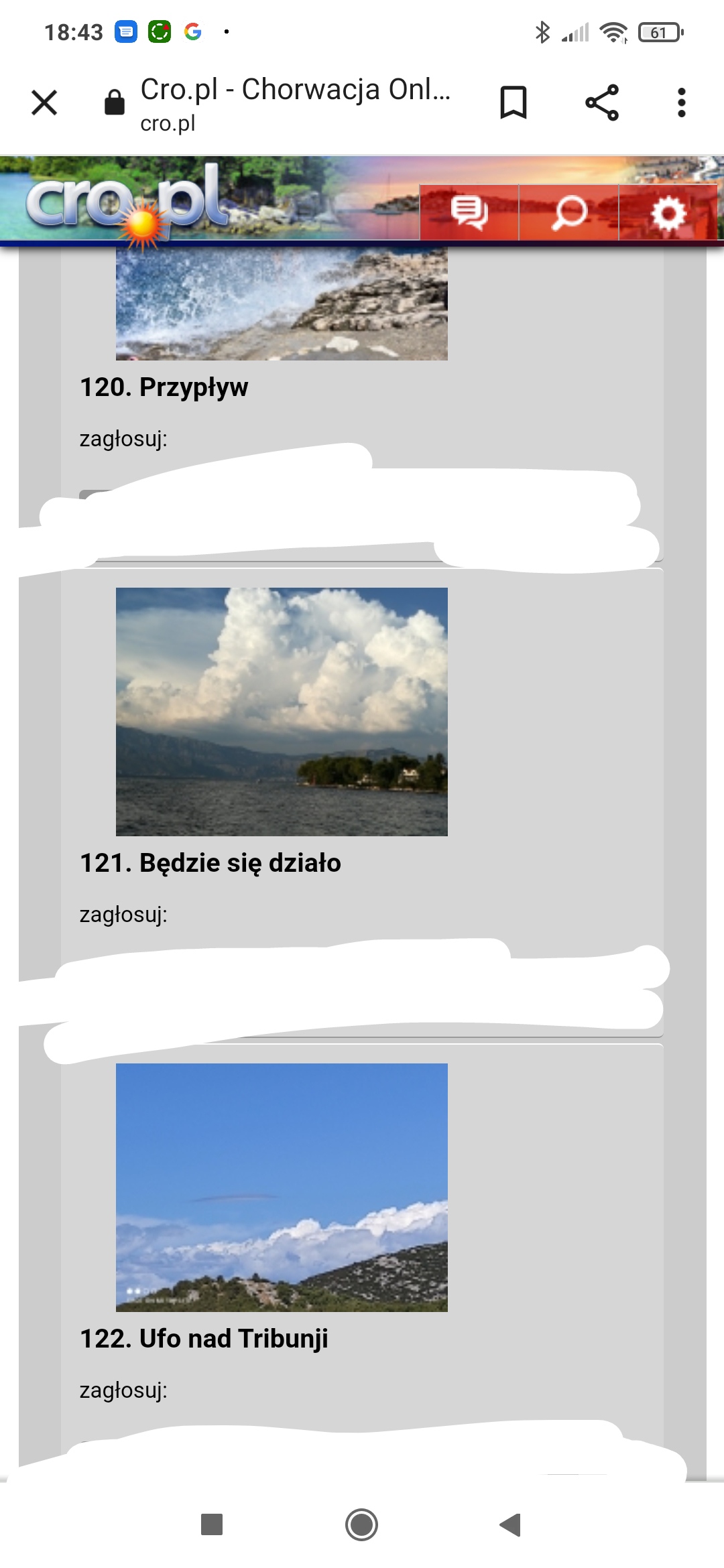Open the forum chat bubbles icon
724x1568 pixels.
[x=469, y=213]
